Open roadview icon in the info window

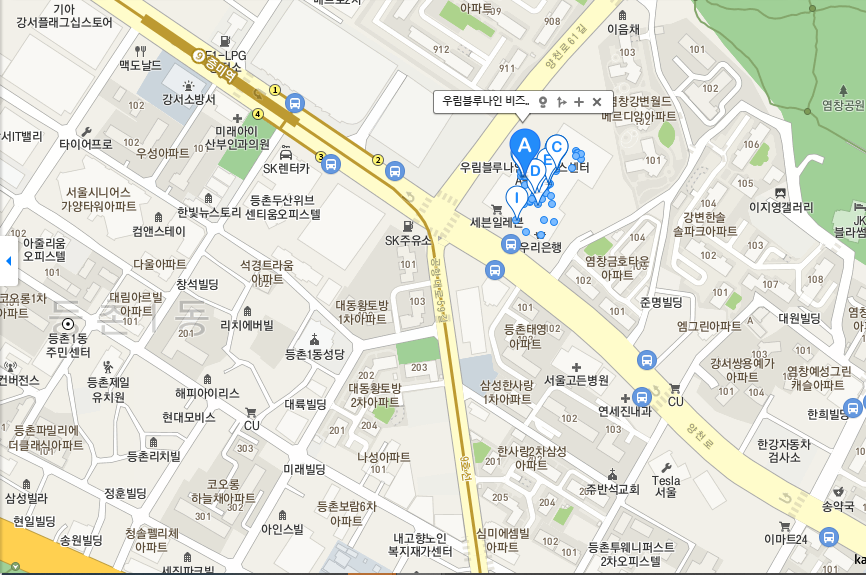tap(543, 101)
